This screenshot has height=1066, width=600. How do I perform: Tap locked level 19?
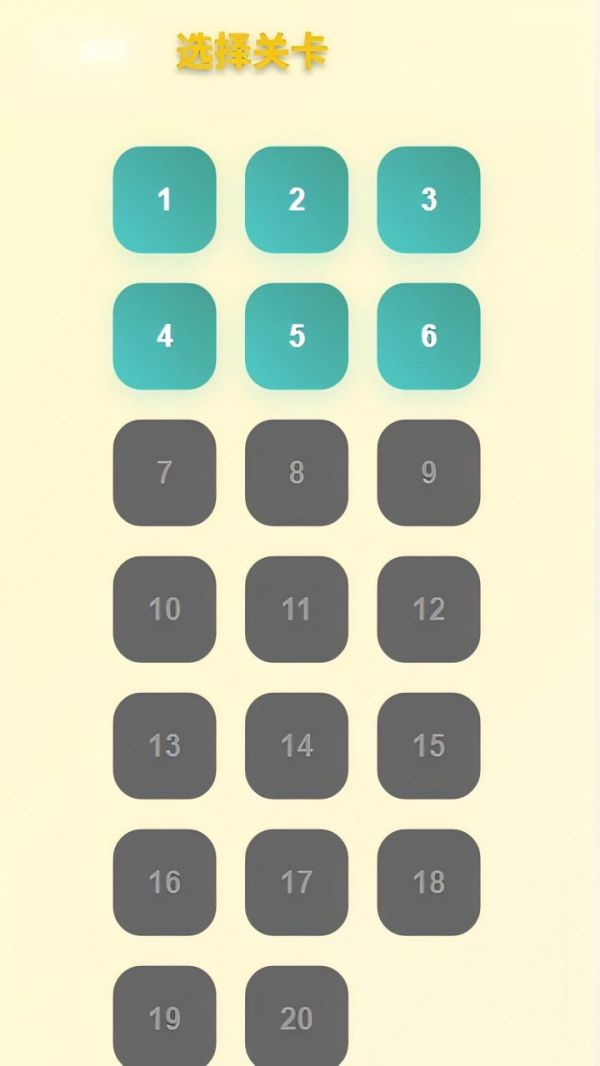tap(164, 1018)
